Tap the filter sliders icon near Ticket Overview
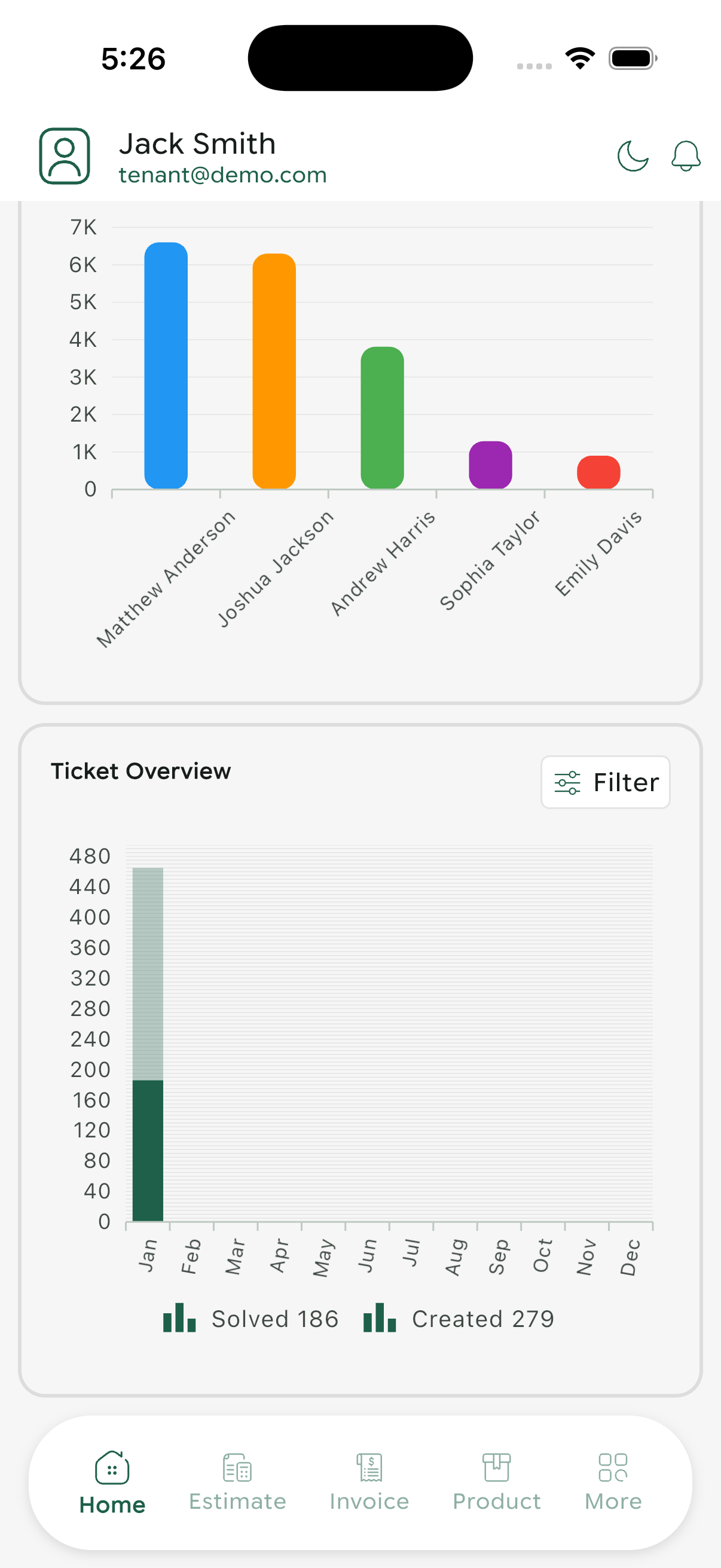This screenshot has width=721, height=1568. click(567, 782)
